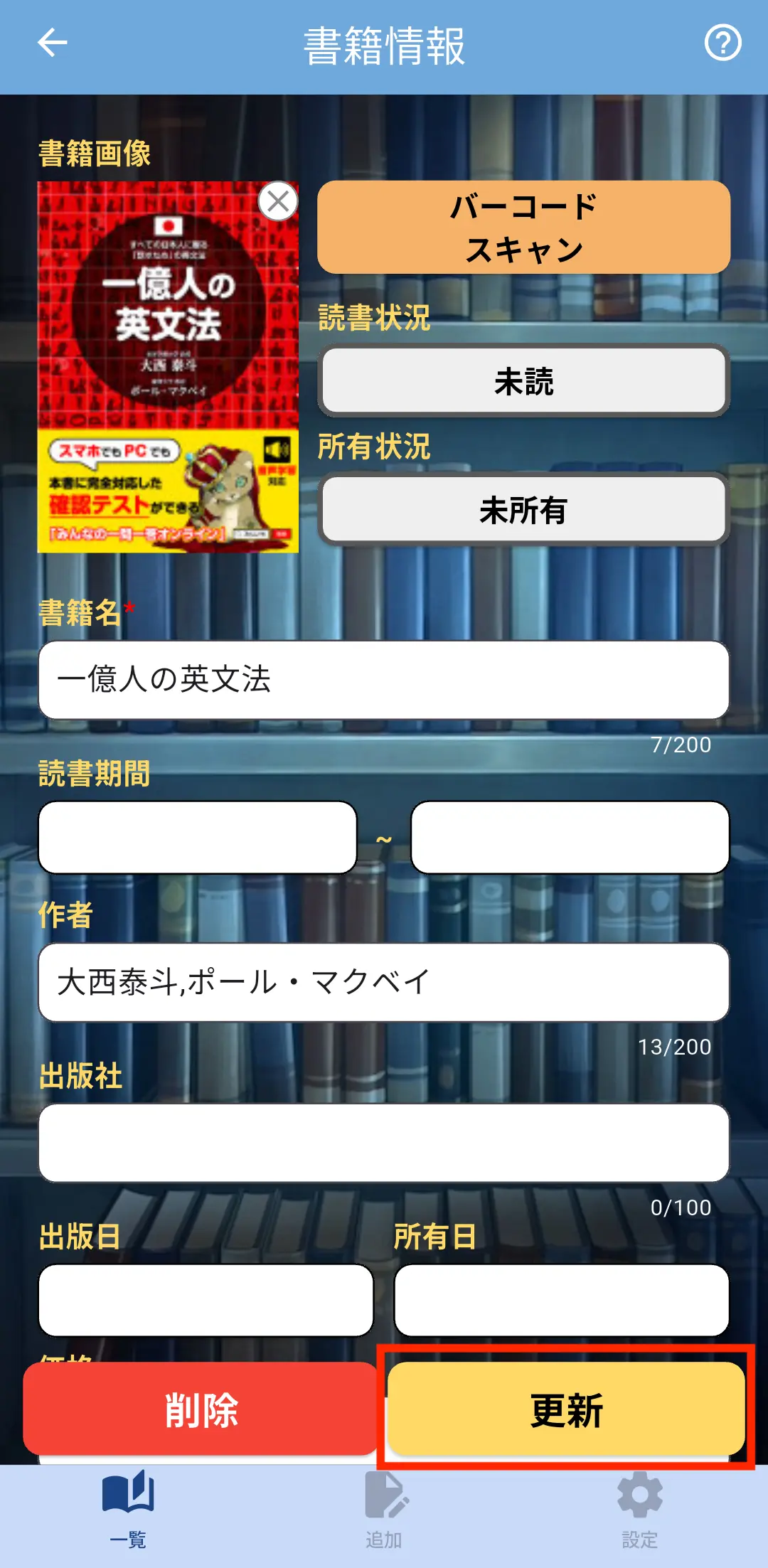Pick a 所有日 ownership date
The width and height of the screenshot is (768, 1568).
pos(561,1300)
